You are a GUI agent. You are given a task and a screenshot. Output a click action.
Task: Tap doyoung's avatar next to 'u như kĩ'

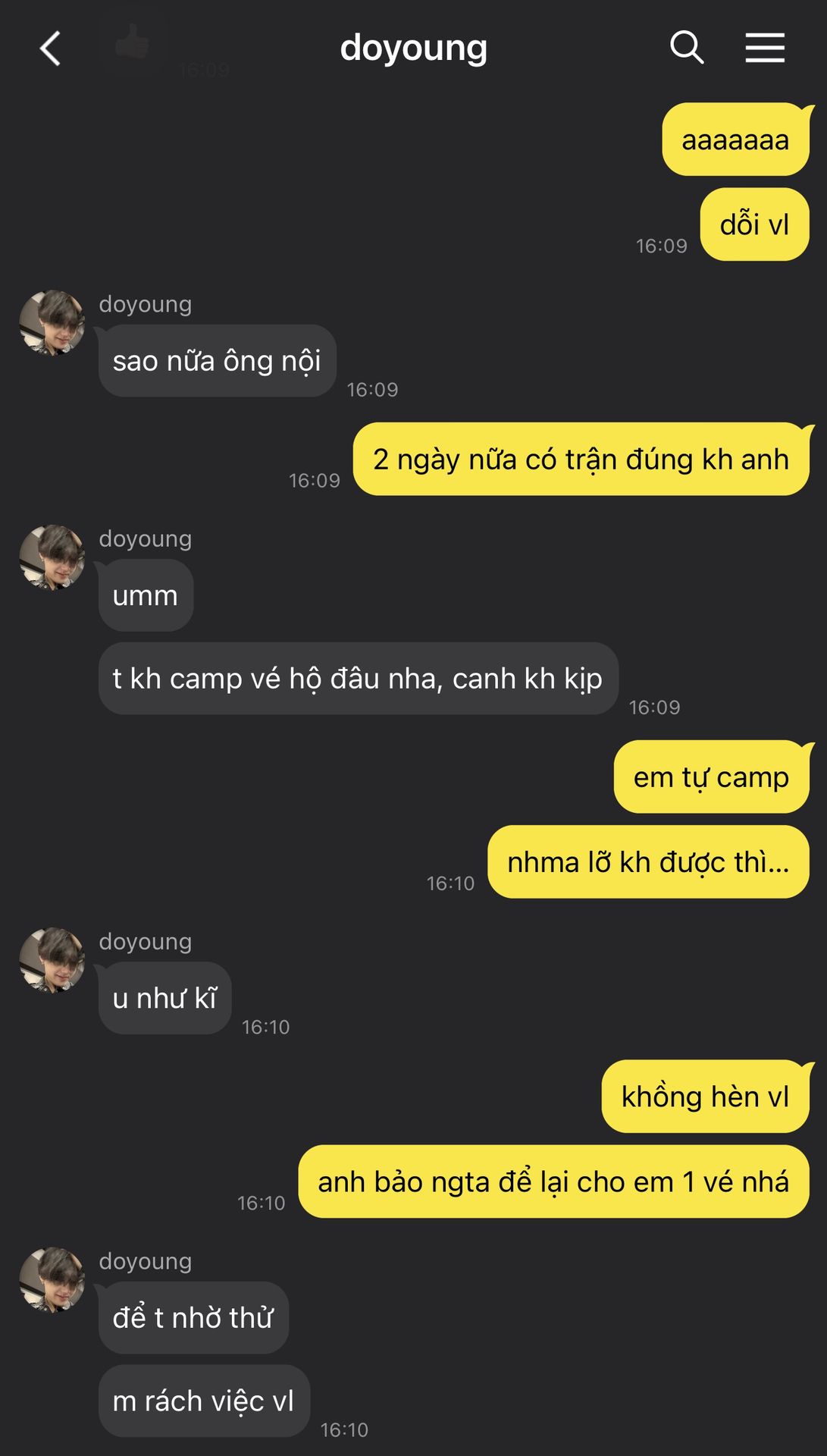[52, 960]
